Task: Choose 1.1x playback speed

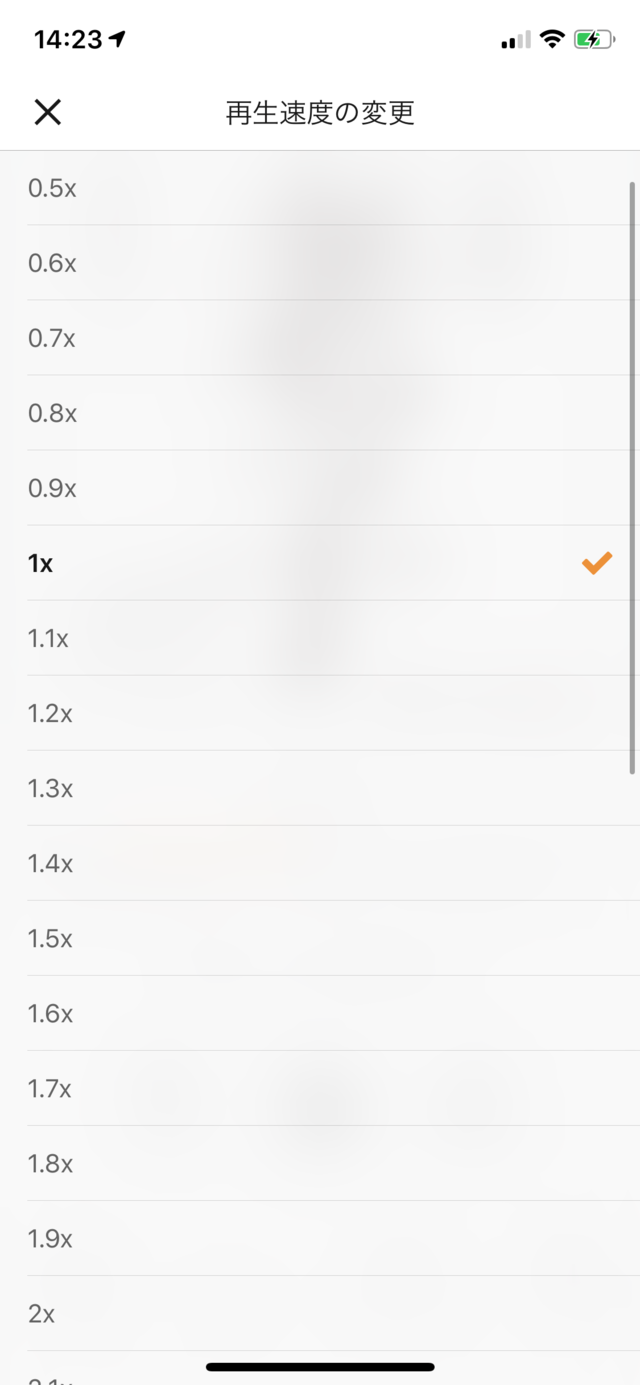Action: point(320,638)
